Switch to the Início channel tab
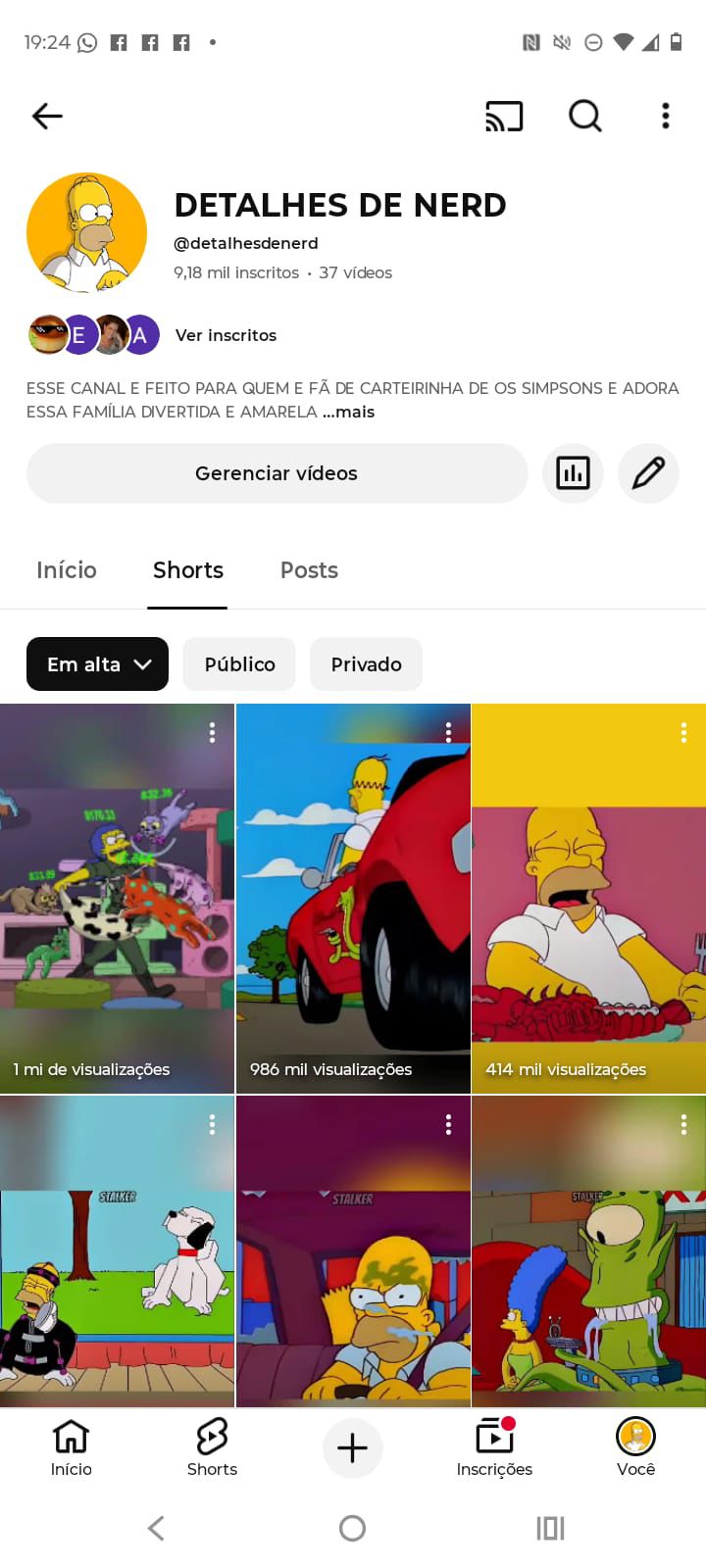Viewport: 706px width, 1568px height. click(x=67, y=570)
